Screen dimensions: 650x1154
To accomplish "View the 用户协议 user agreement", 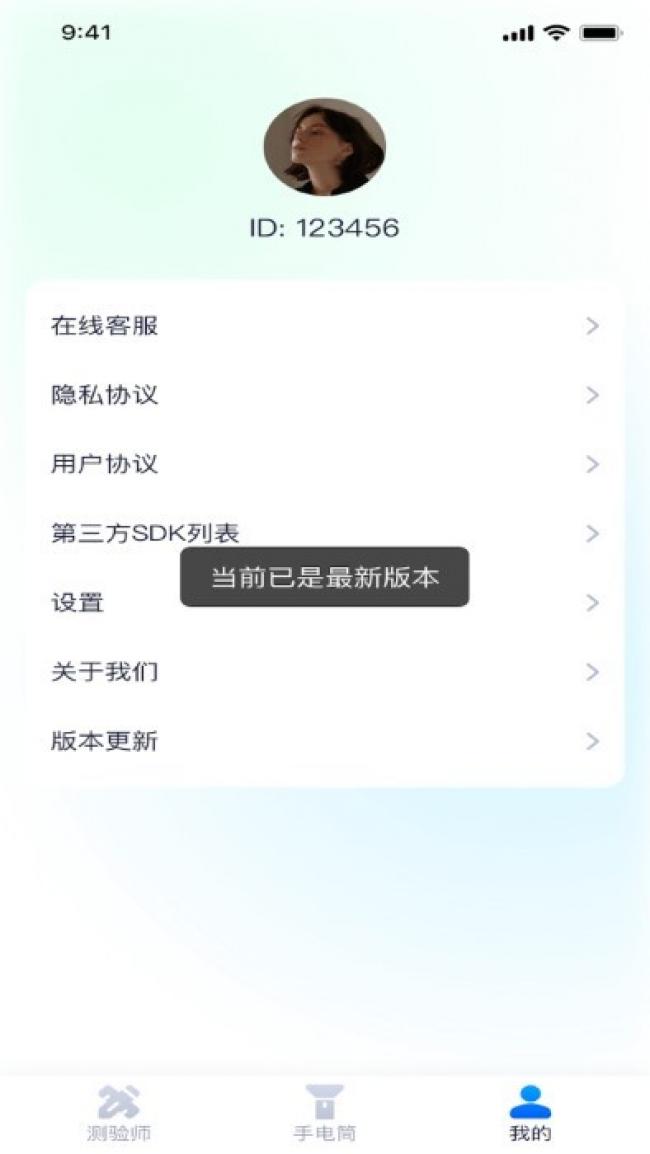I will tap(324, 464).
